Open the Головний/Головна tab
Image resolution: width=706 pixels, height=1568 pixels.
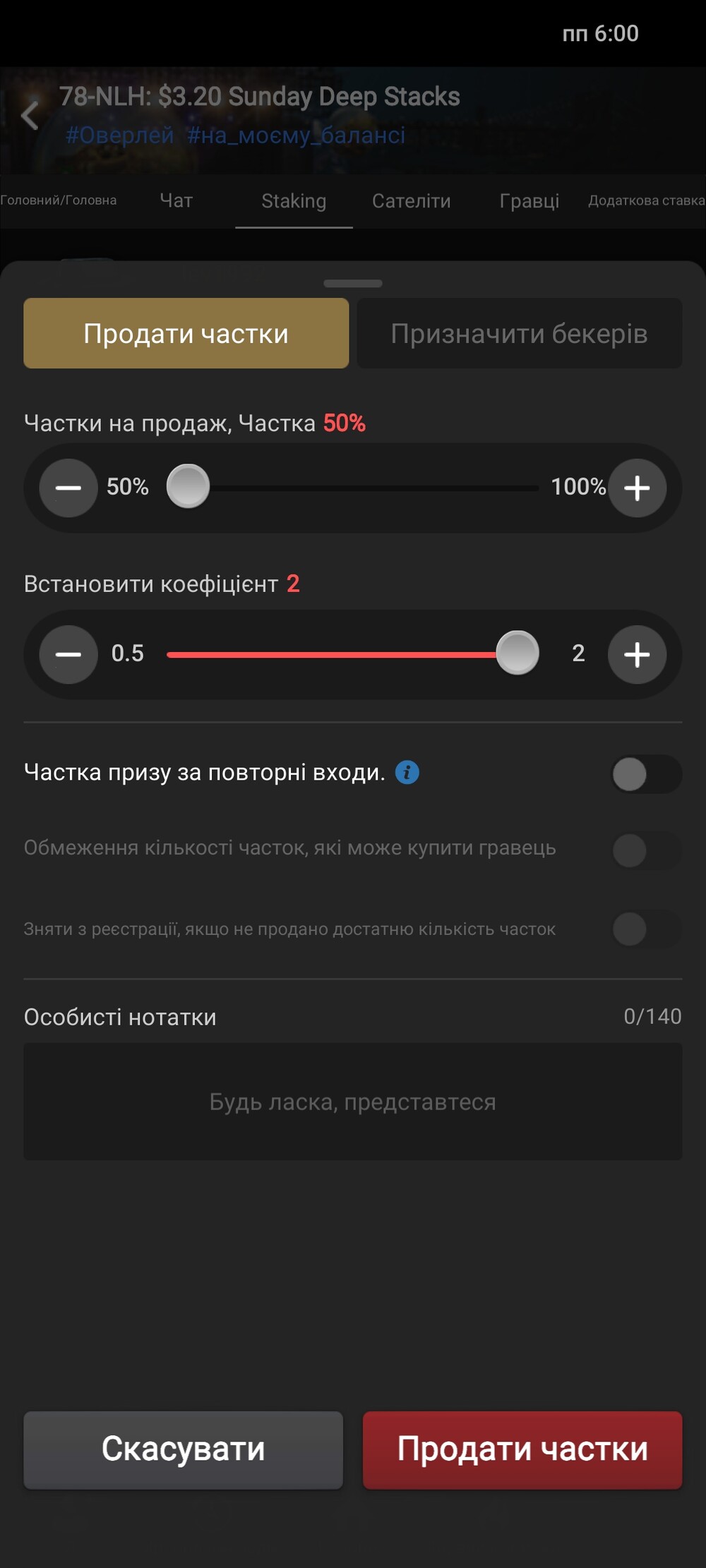pyautogui.click(x=59, y=200)
